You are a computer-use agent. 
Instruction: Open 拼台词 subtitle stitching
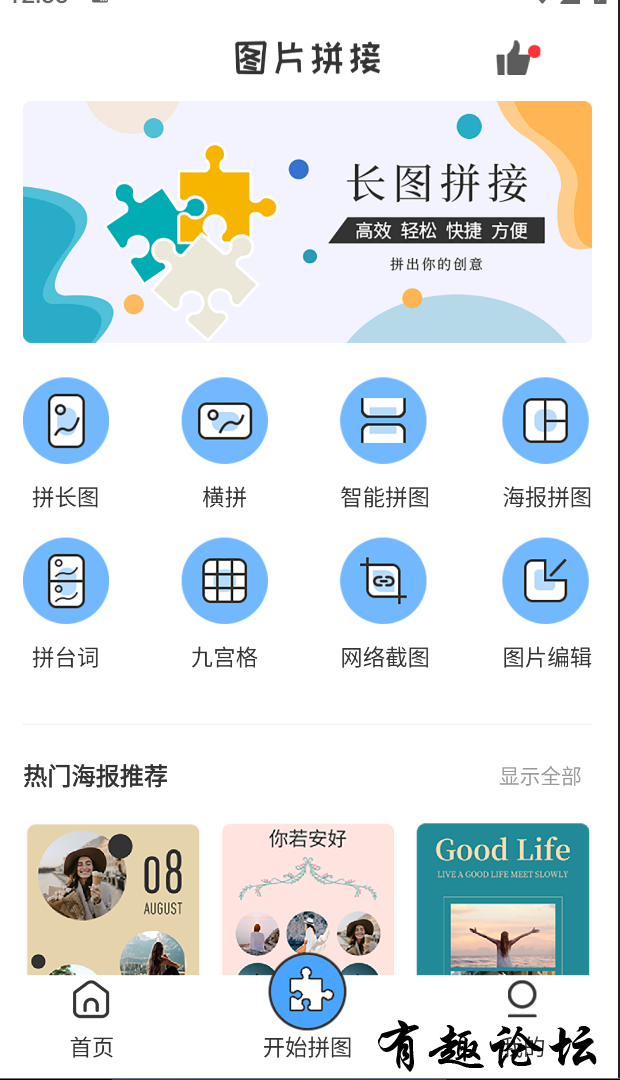[x=66, y=581]
